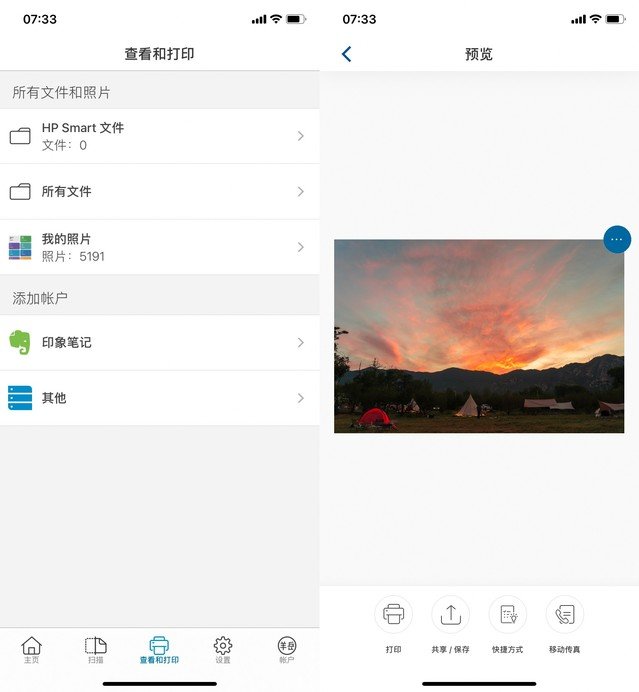Switch to the 扫描 tab
The width and height of the screenshot is (639, 692).
click(96, 650)
